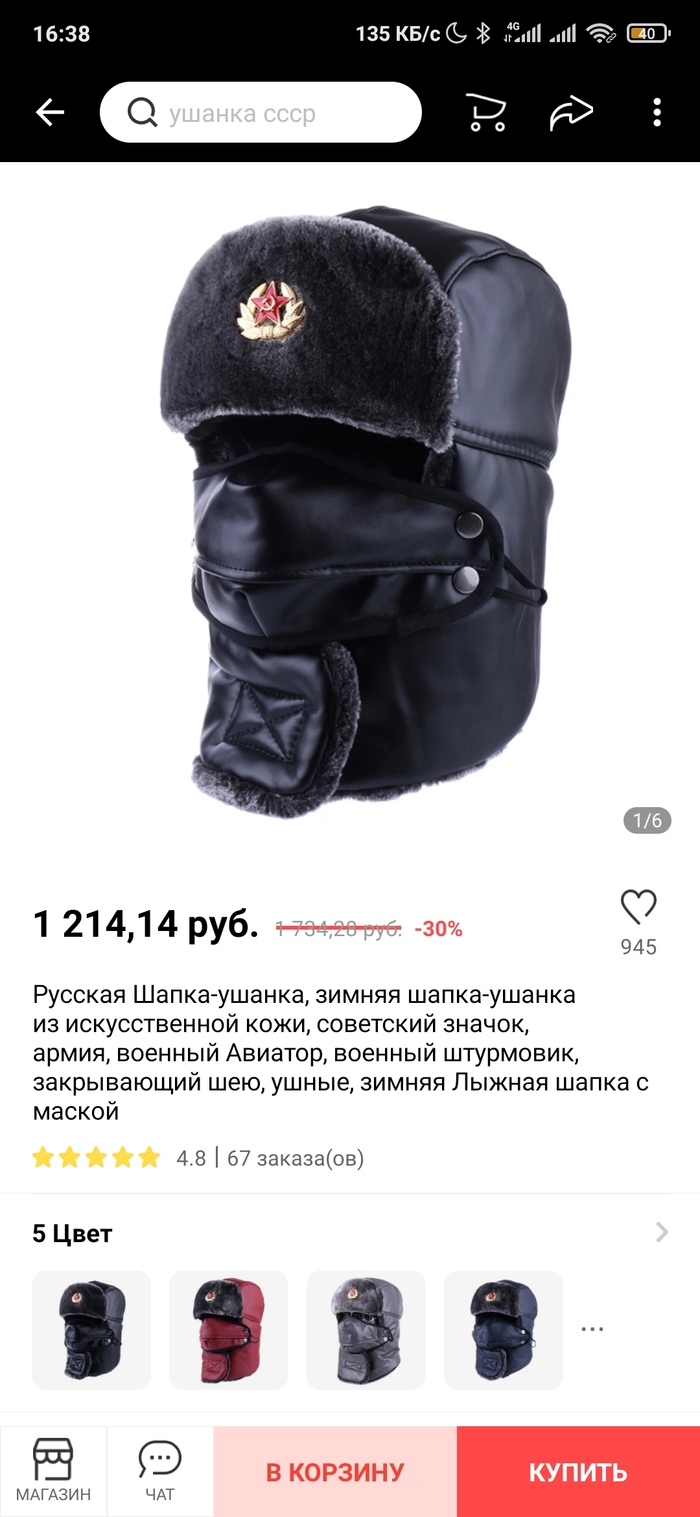Pick the dark blue hat variant

(x=503, y=1329)
